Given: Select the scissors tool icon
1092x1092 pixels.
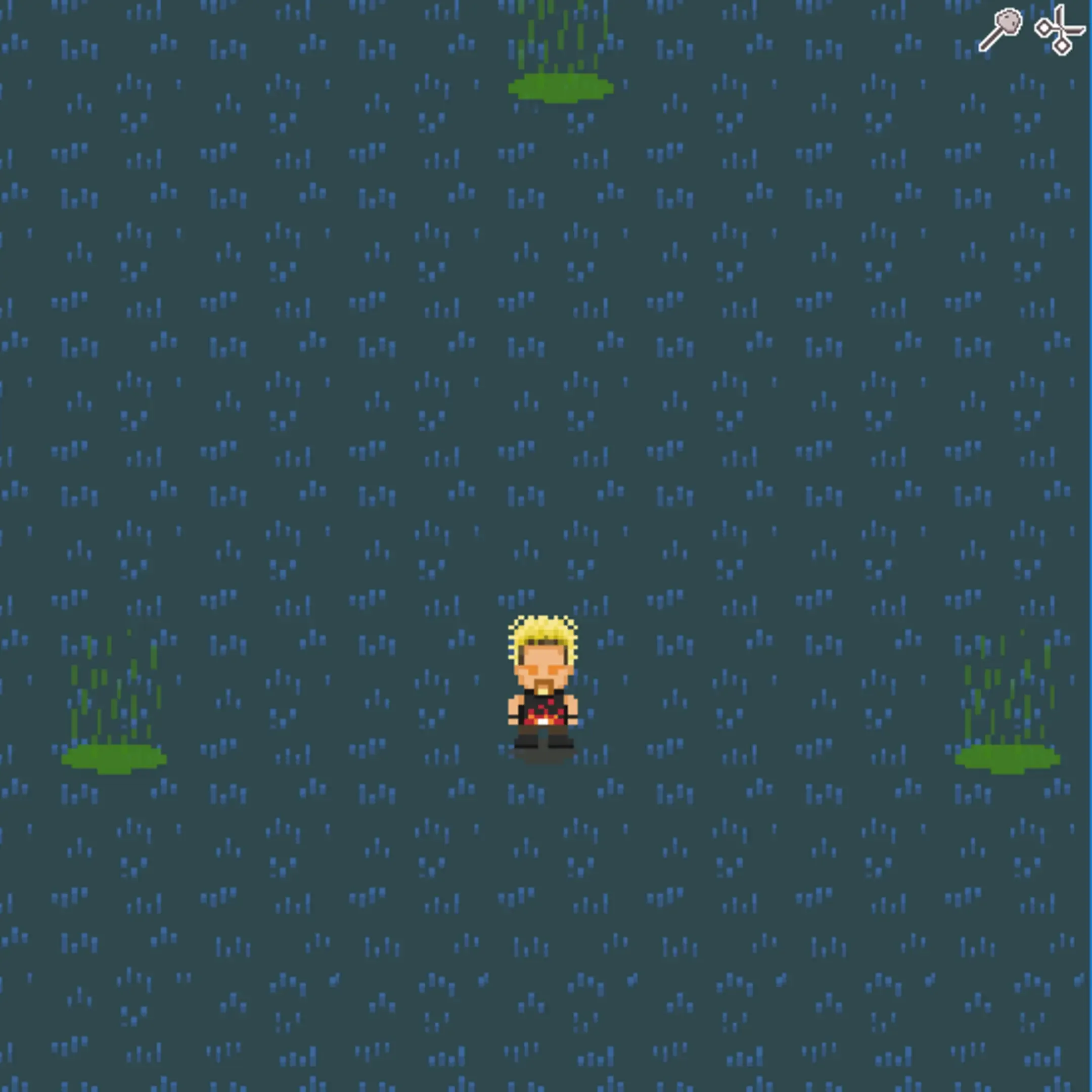Looking at the screenshot, I should pyautogui.click(x=1059, y=29).
